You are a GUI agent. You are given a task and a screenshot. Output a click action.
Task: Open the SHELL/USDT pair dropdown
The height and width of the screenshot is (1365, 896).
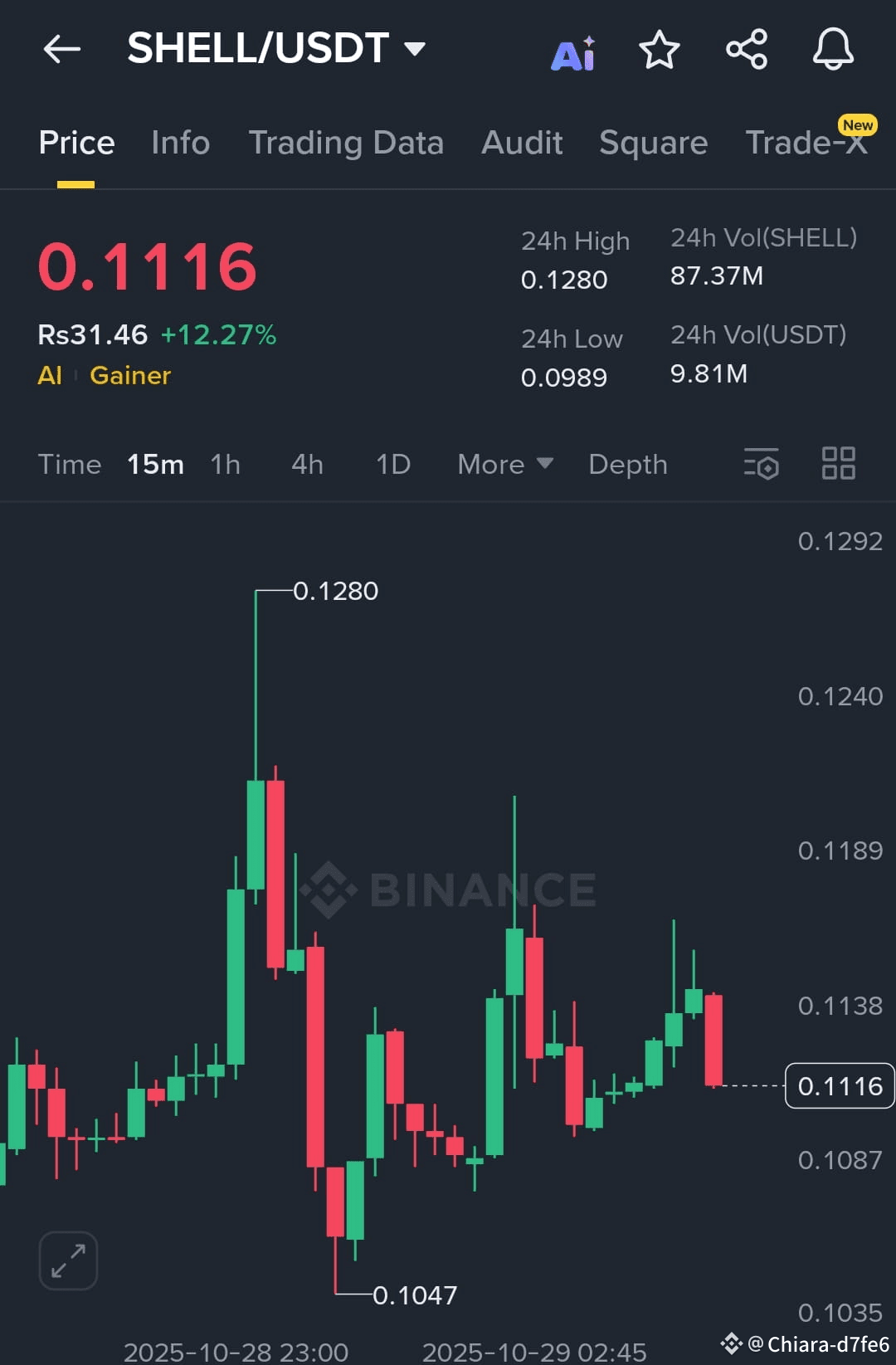click(414, 49)
